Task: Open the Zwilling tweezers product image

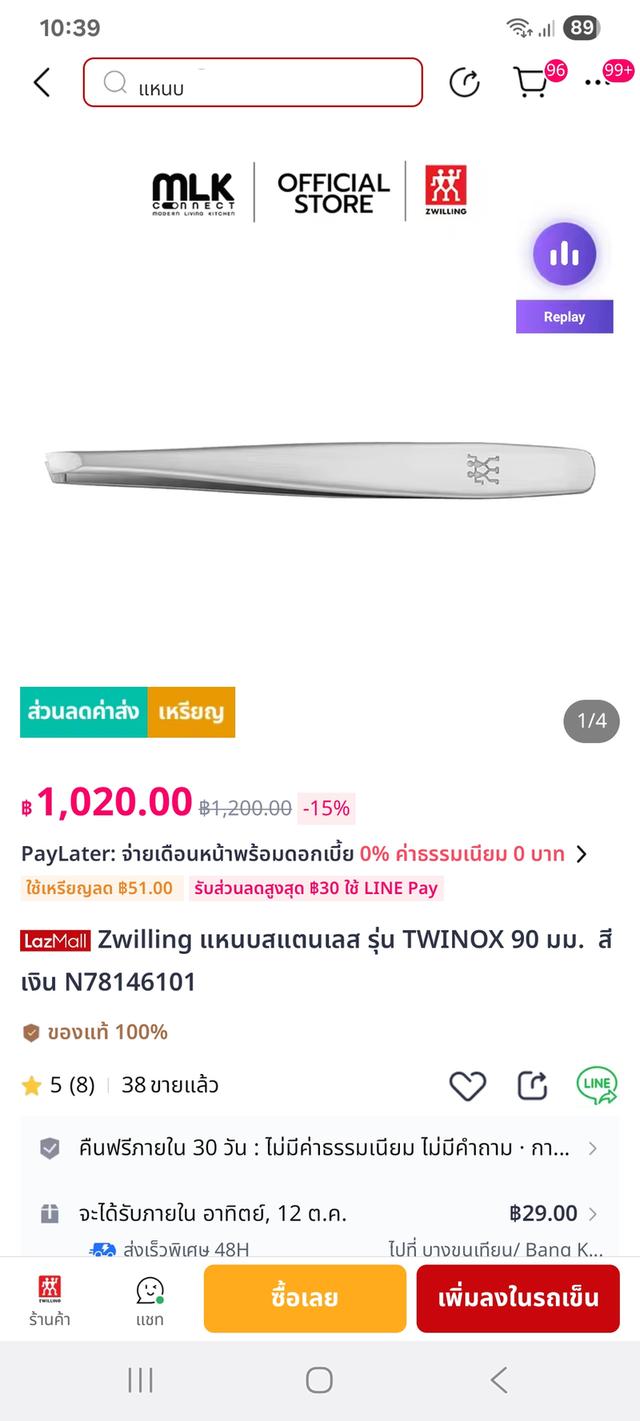Action: pos(320,468)
